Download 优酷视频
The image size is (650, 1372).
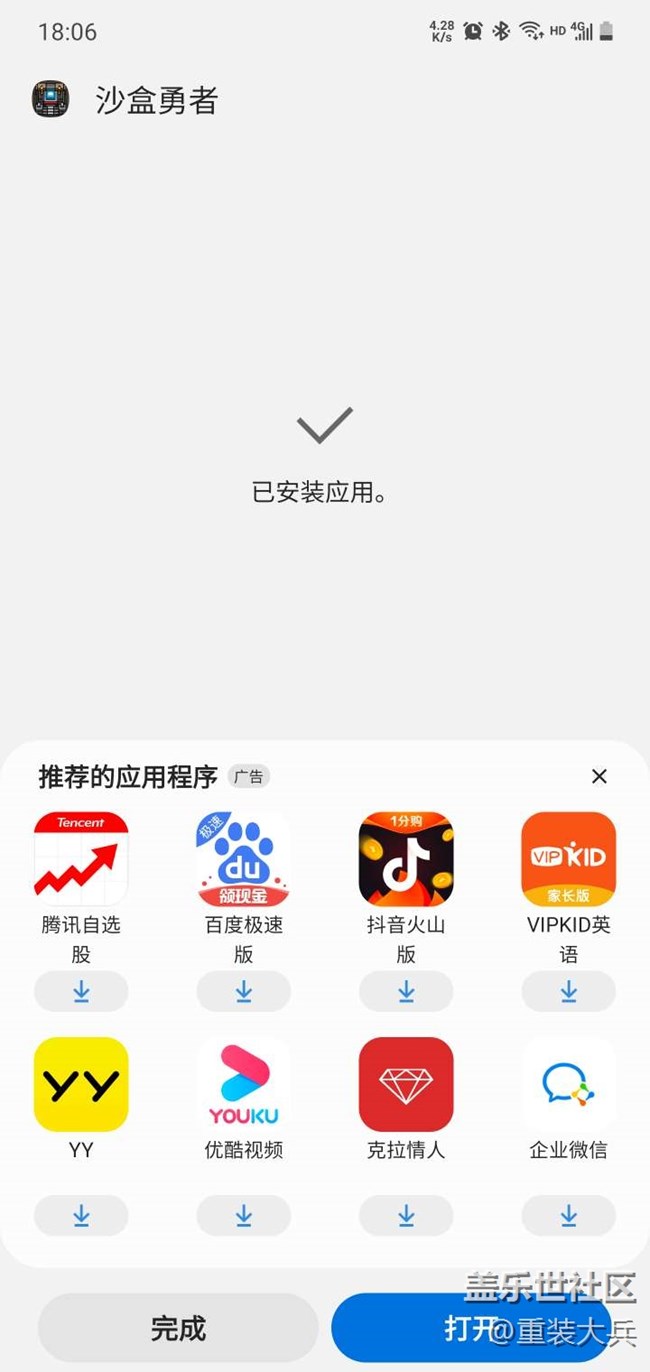click(x=243, y=1215)
